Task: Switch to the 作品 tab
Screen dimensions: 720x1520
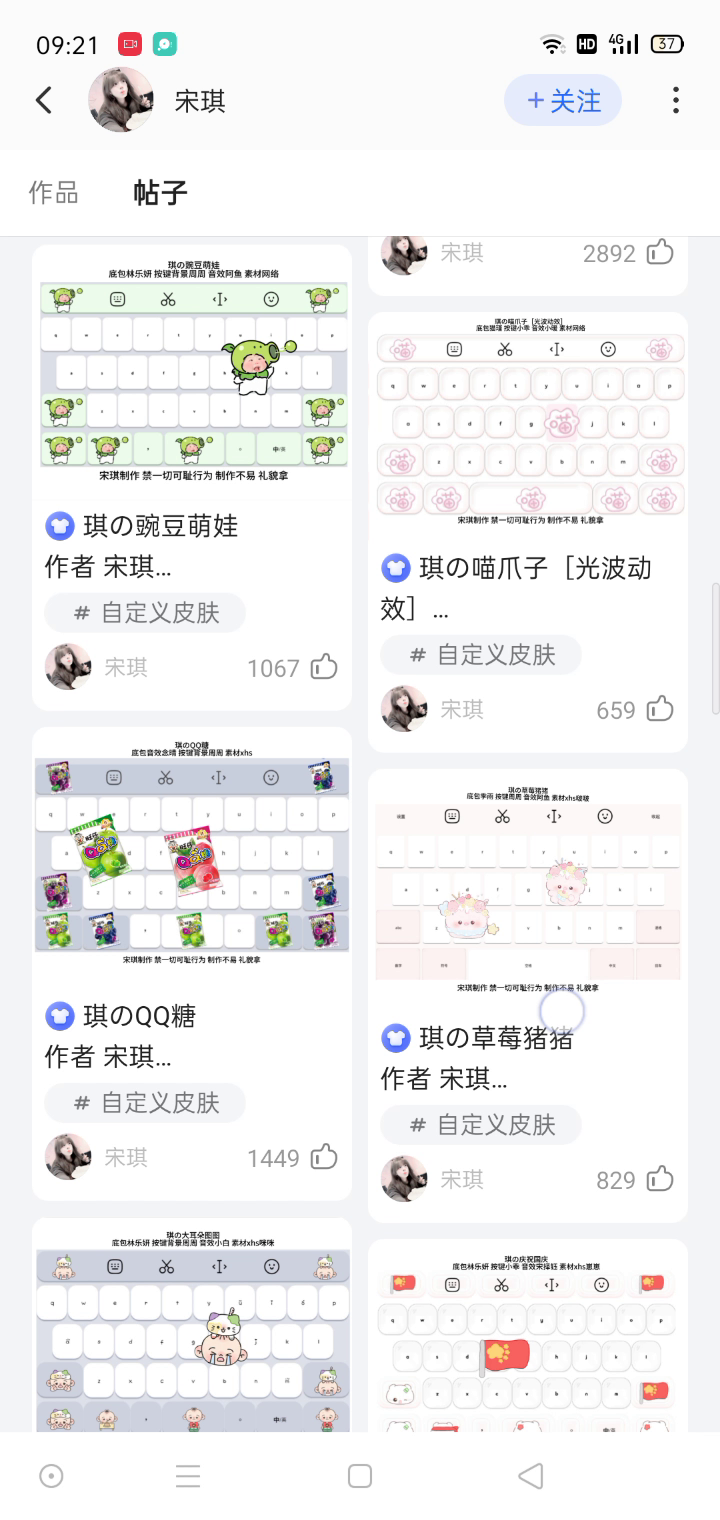Action: tap(54, 192)
